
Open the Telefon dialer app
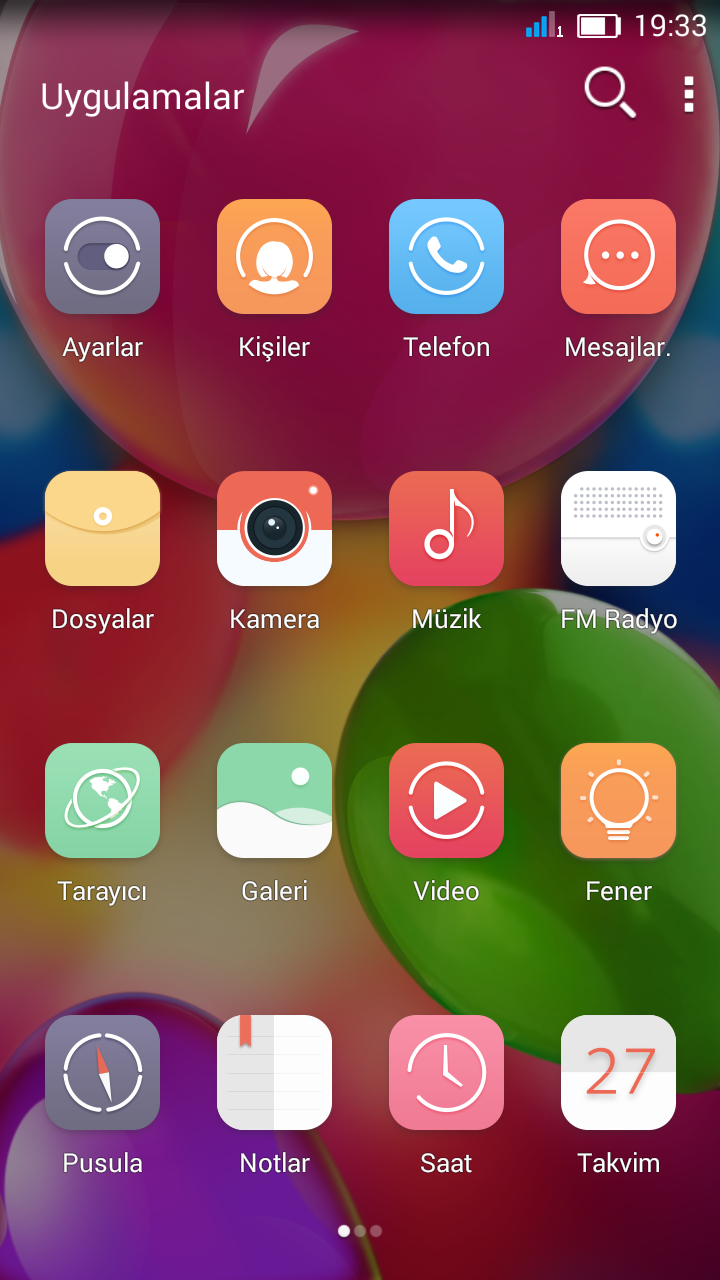(446, 256)
